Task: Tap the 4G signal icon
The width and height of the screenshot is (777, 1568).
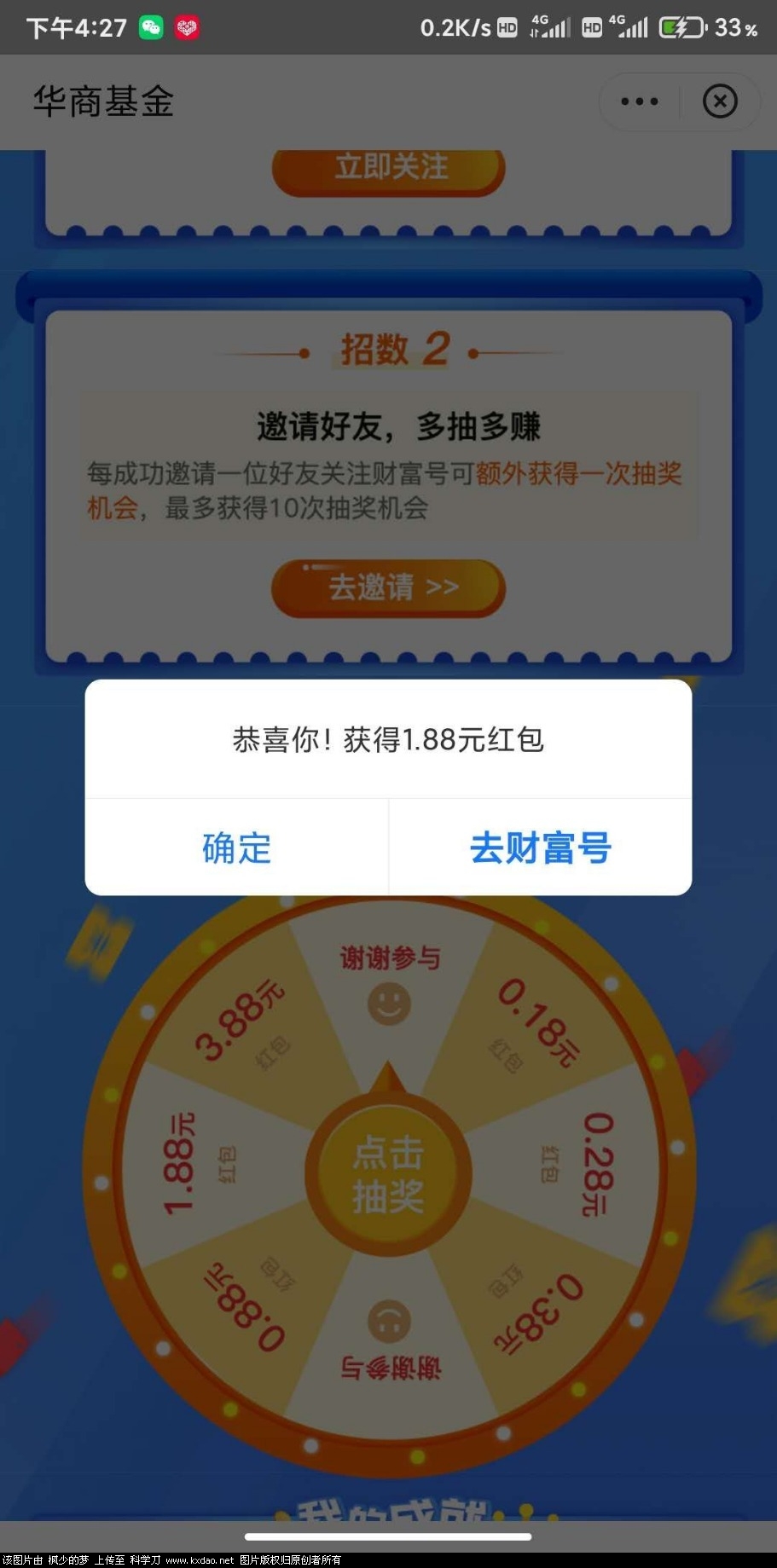Action: 550,27
